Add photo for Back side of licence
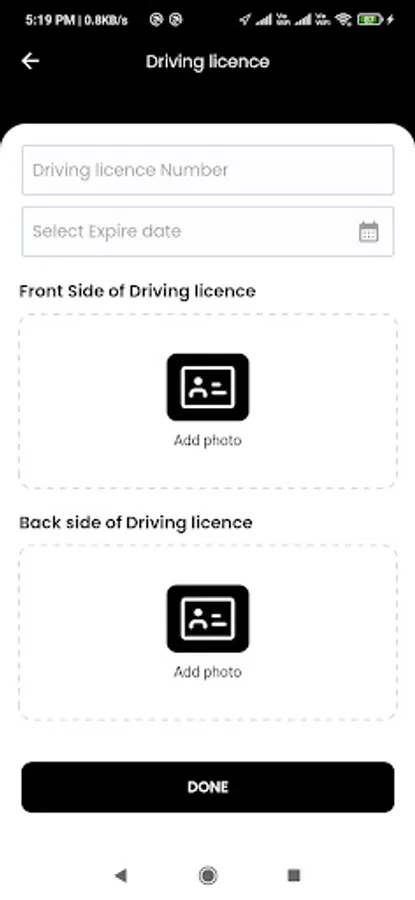 click(x=208, y=632)
